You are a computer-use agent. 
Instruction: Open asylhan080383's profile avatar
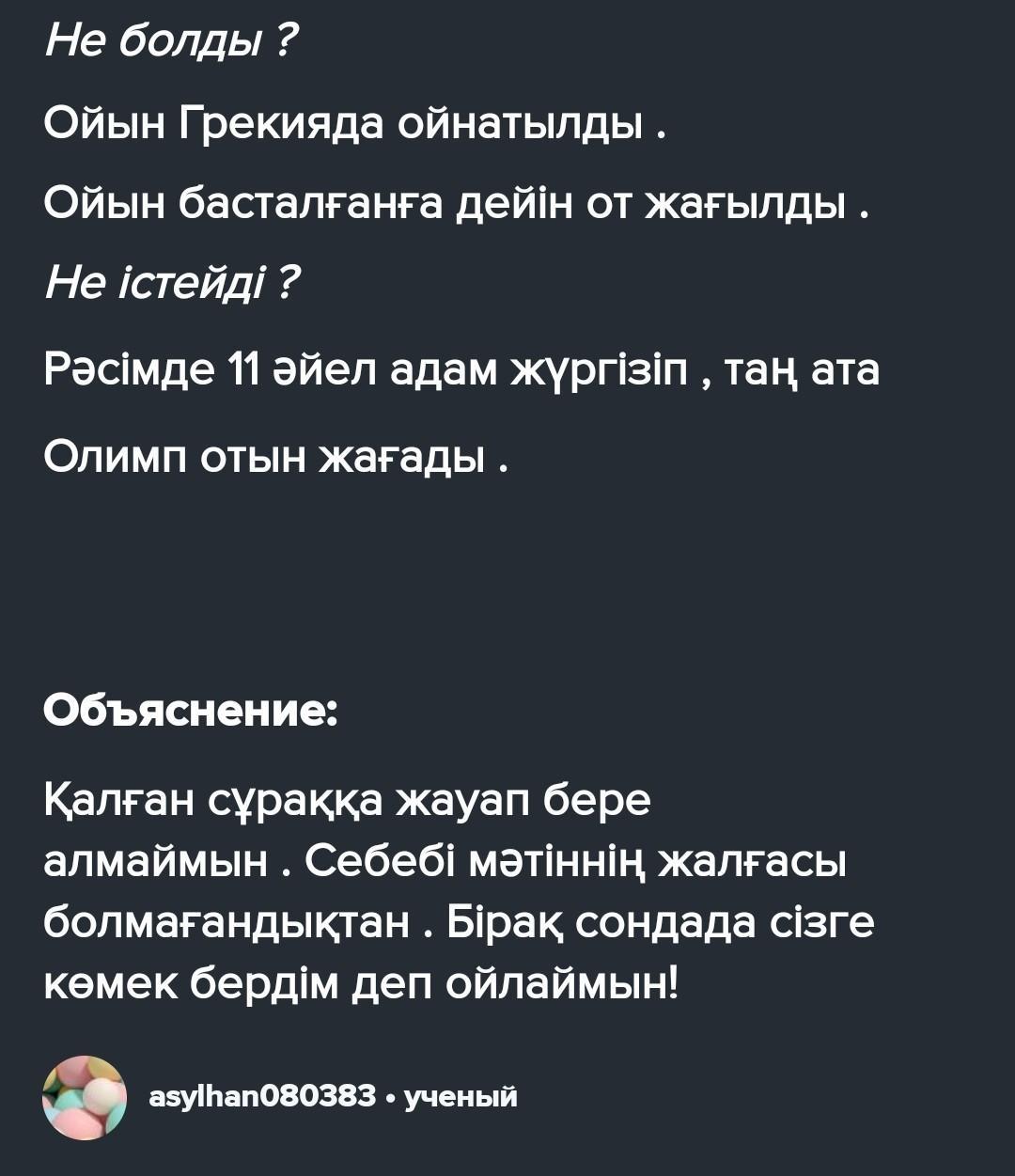tap(85, 1097)
